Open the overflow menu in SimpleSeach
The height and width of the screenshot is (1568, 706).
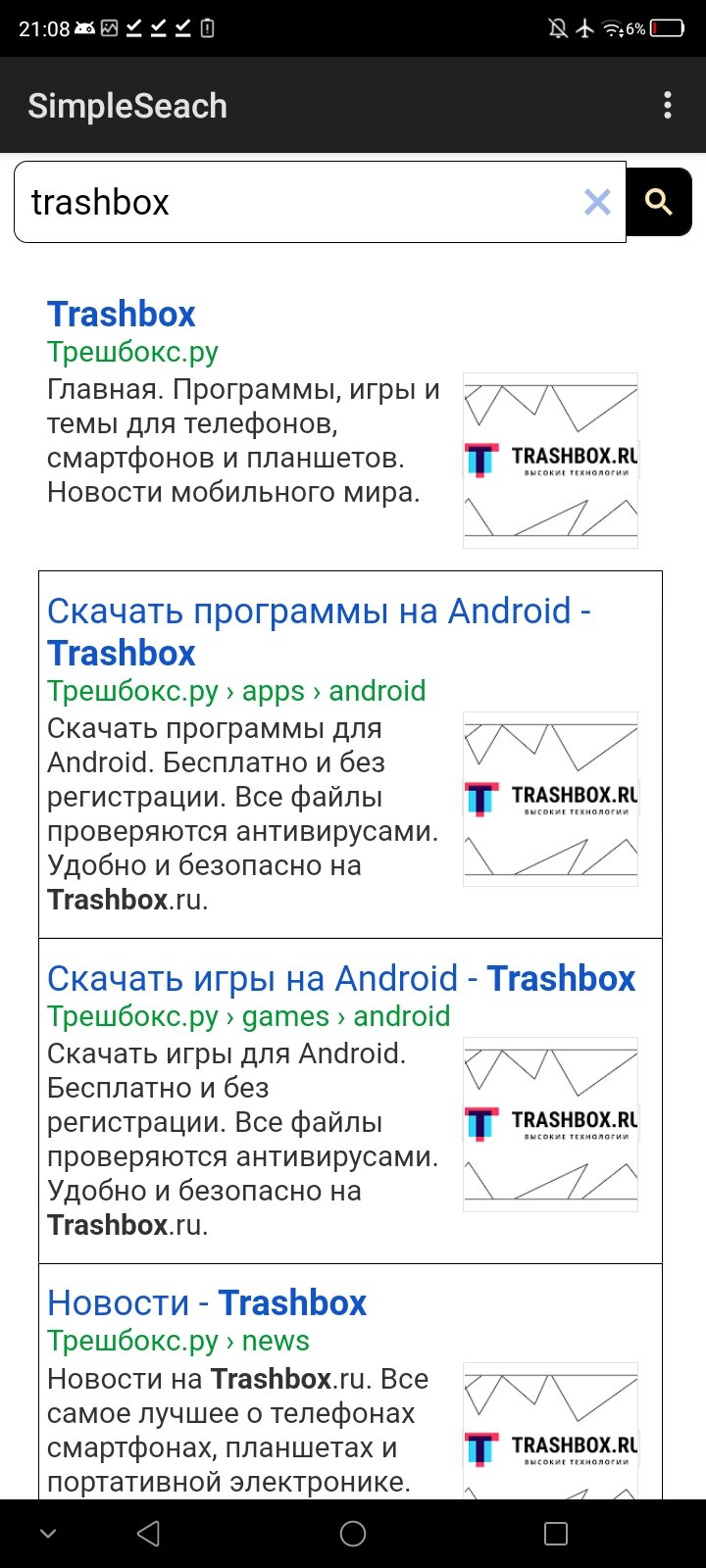668,105
